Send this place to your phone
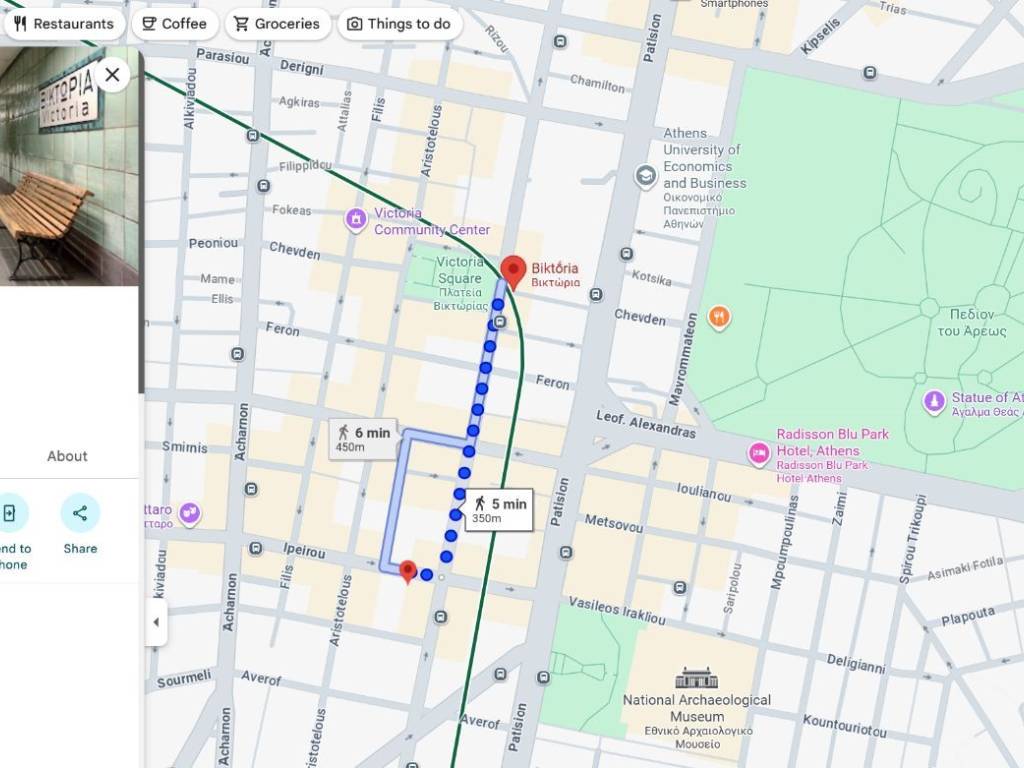This screenshot has width=1024, height=768. pos(10,514)
